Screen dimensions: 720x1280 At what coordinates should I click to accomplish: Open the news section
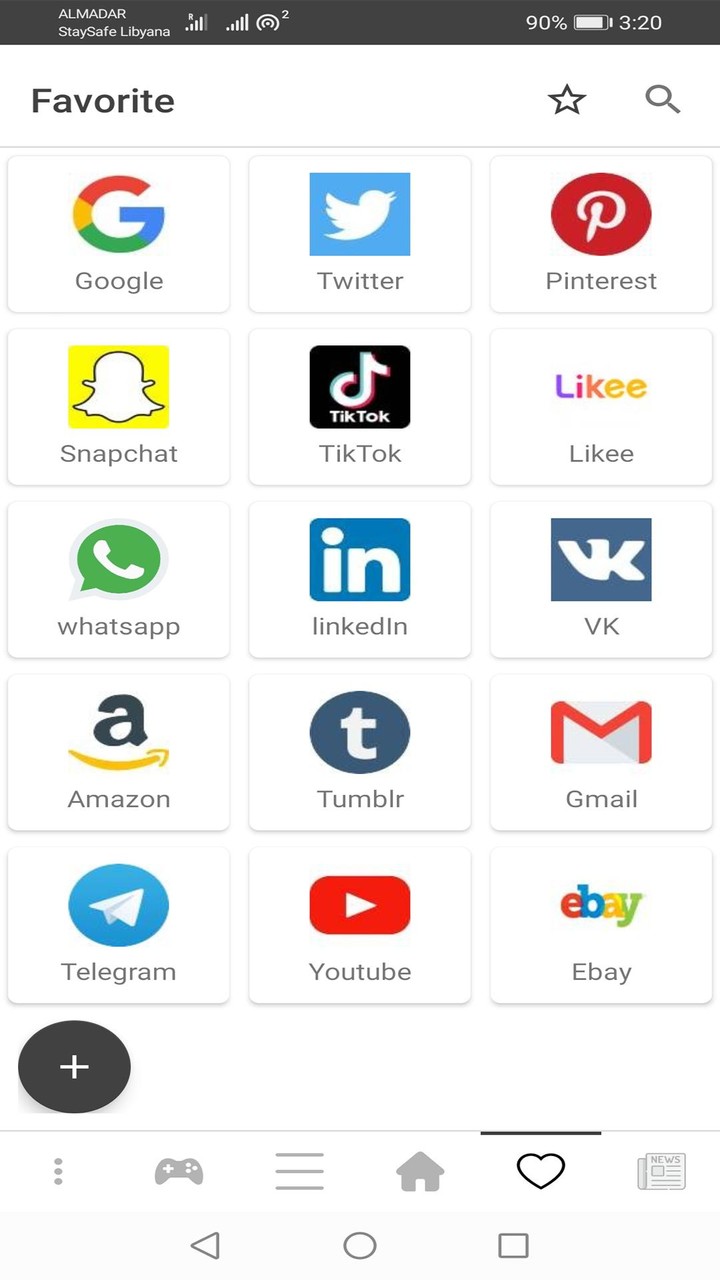660,1170
